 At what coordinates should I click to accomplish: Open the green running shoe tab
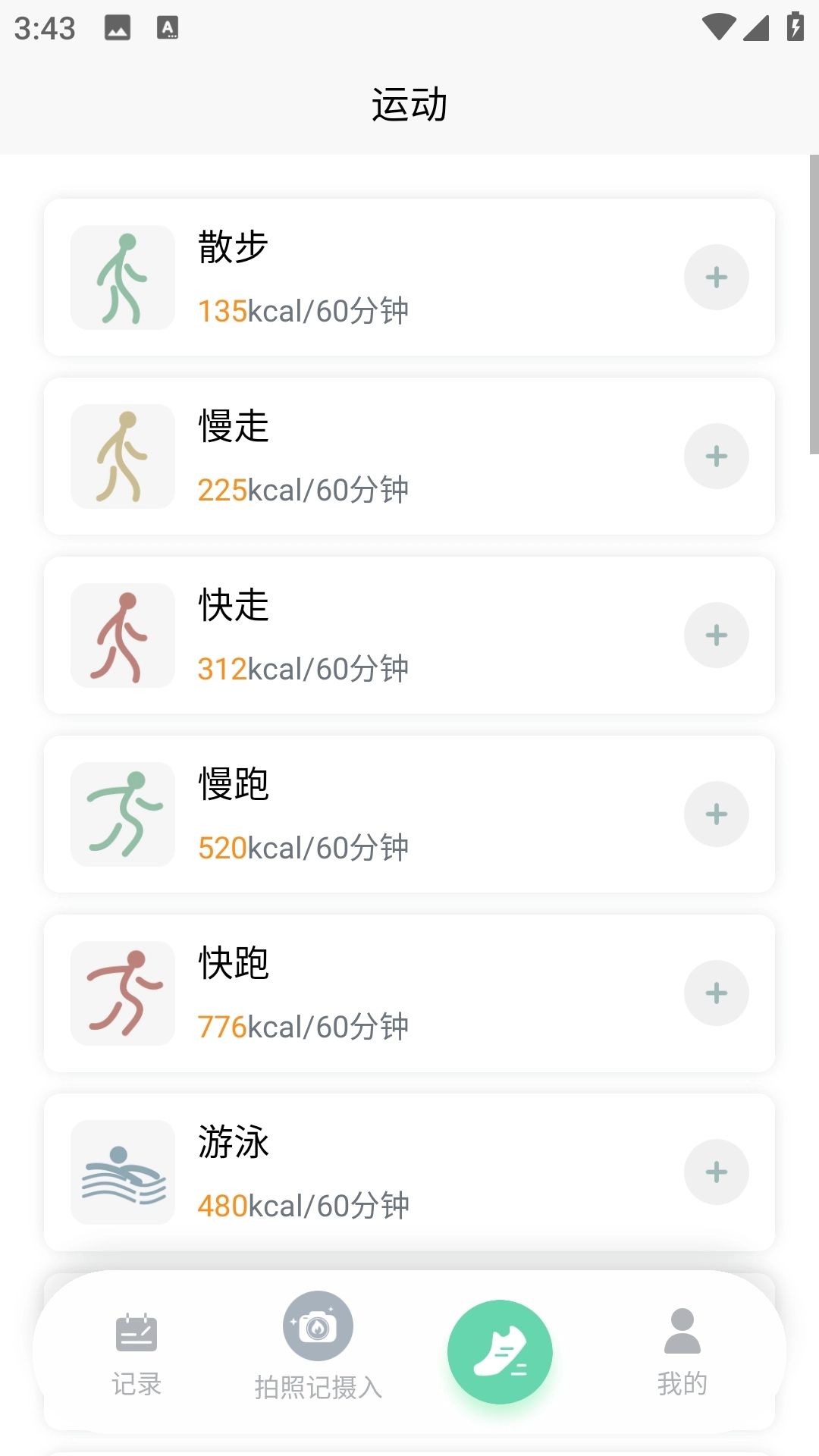point(500,1351)
